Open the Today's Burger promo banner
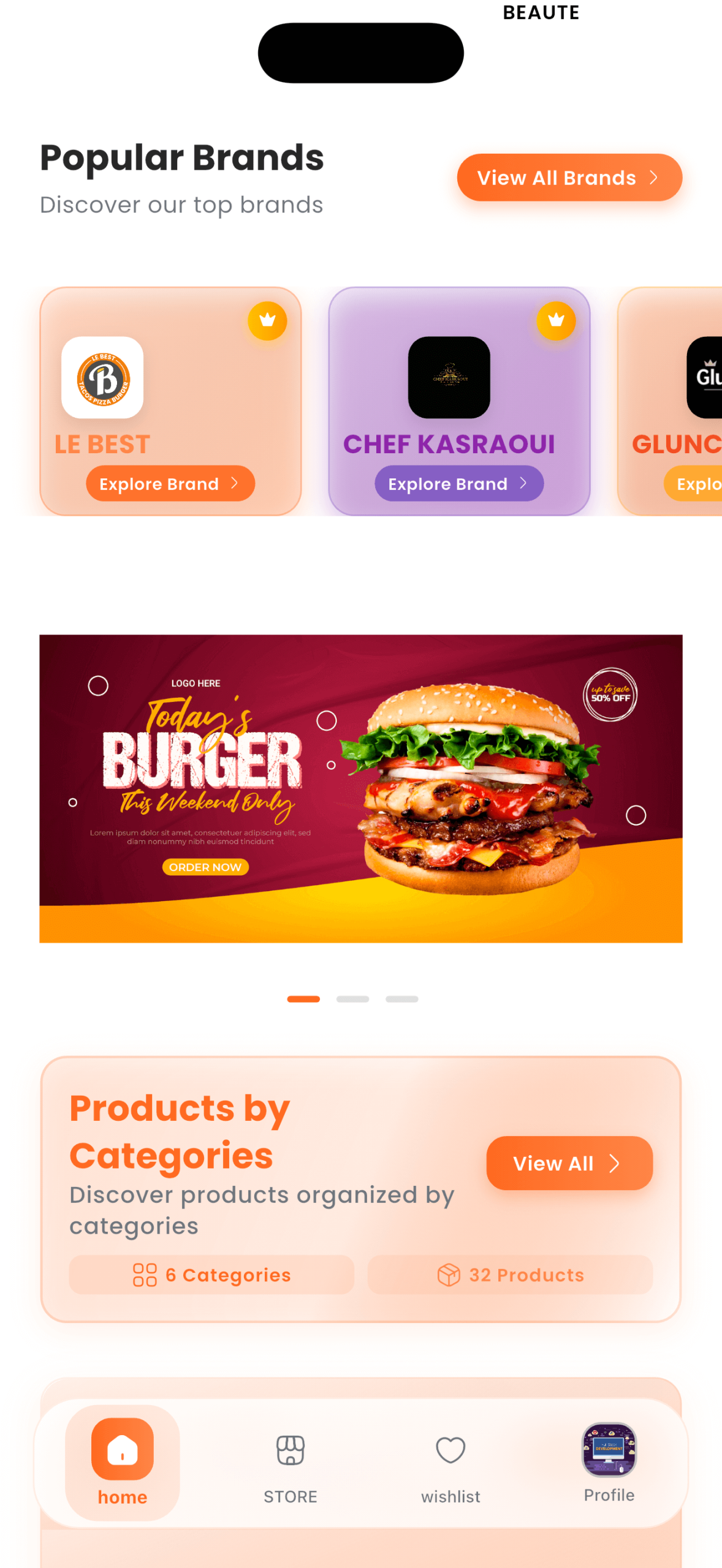 (x=360, y=788)
